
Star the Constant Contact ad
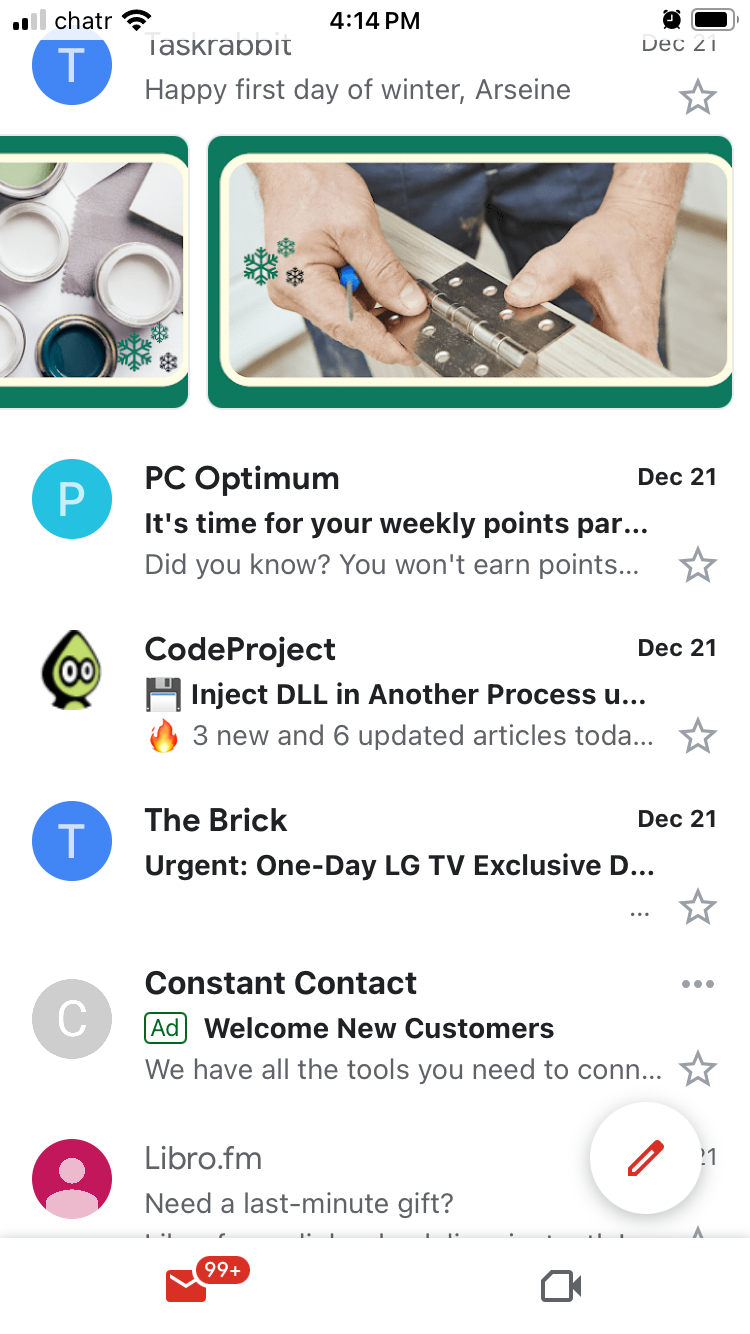pos(697,1069)
